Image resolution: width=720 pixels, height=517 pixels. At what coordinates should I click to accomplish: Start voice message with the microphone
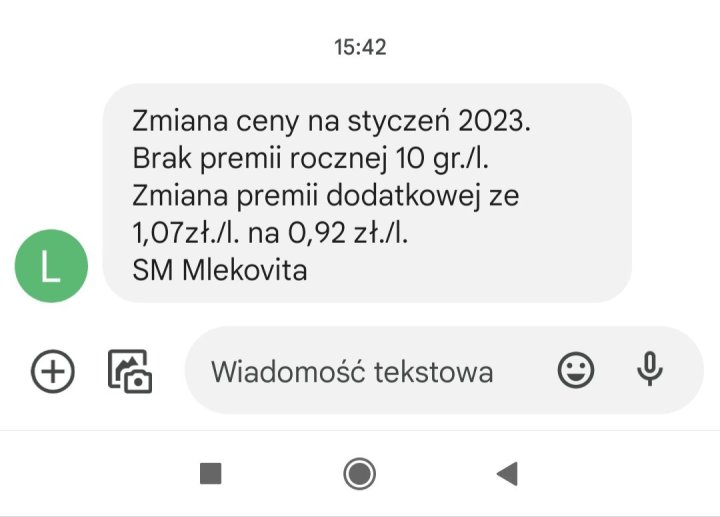[x=650, y=371]
